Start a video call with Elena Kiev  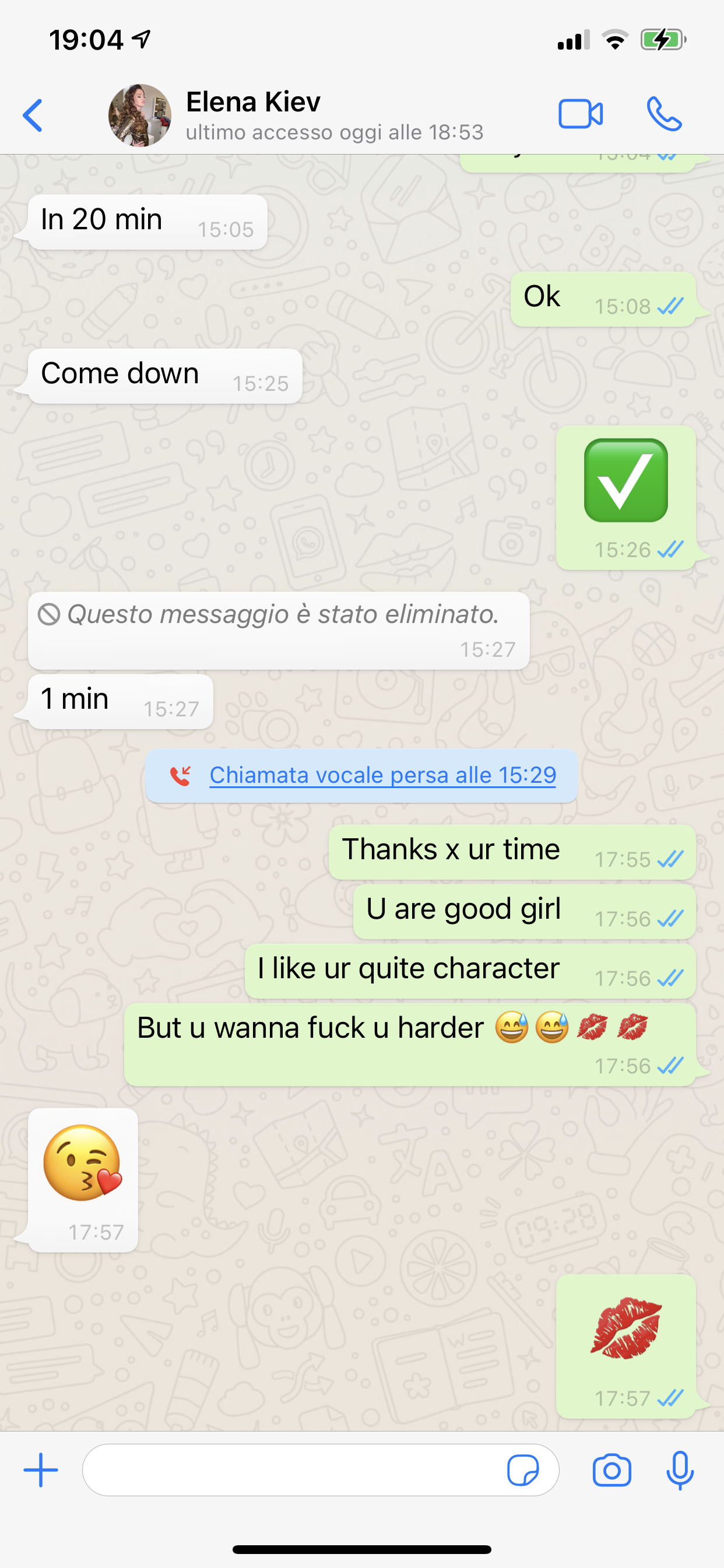(580, 114)
